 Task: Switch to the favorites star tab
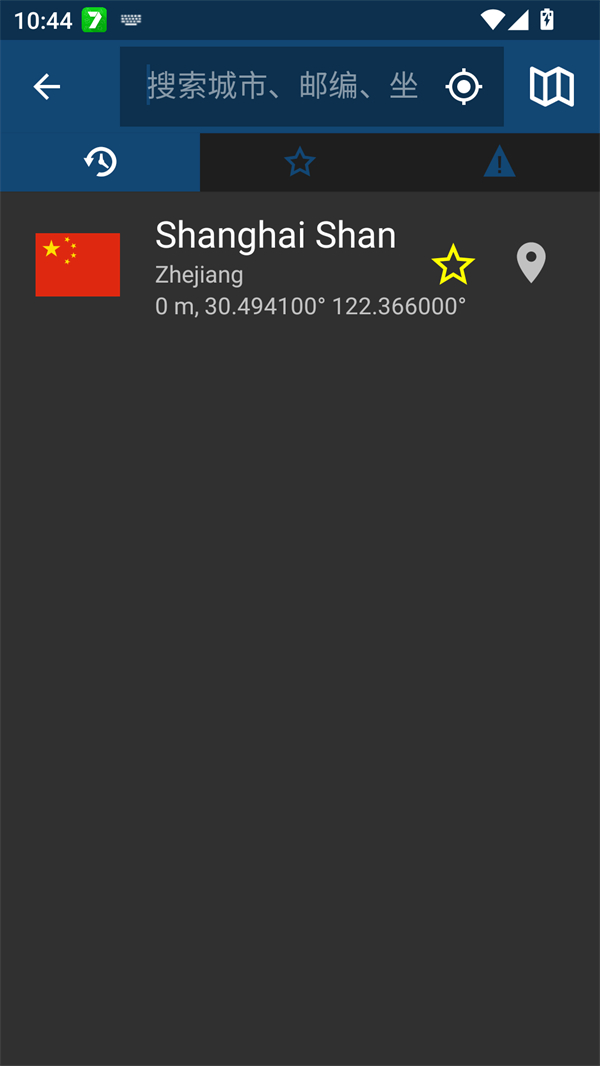[299, 162]
